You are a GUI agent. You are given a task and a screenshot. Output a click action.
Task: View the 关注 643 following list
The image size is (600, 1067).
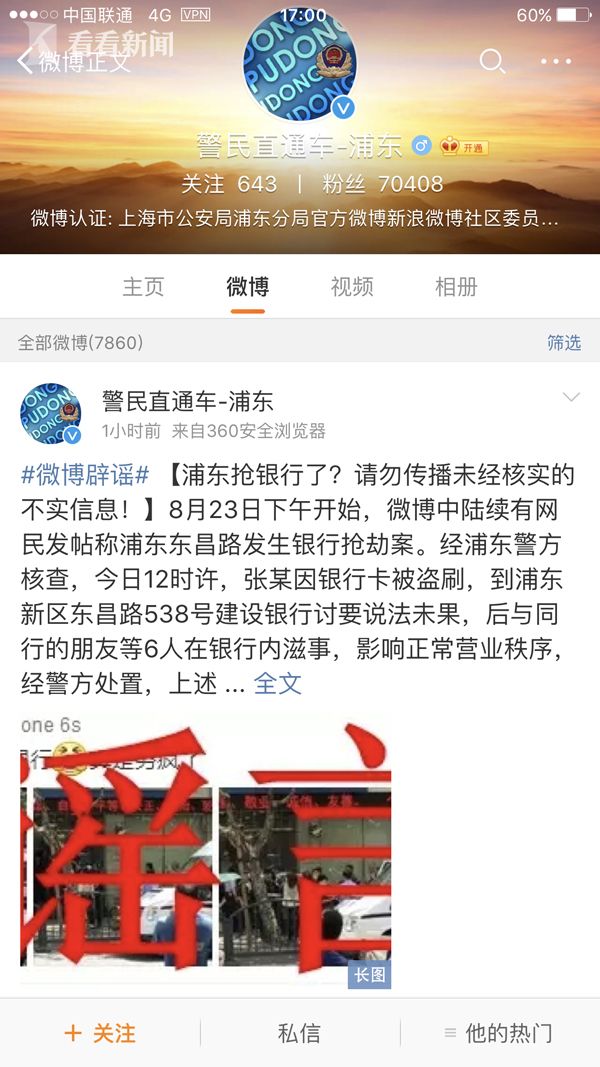pos(229,184)
